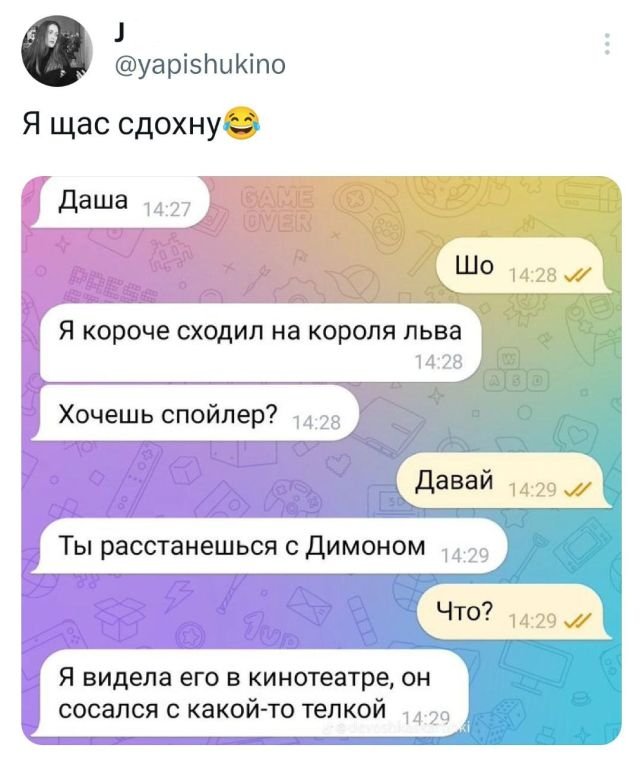Image resolution: width=640 pixels, height=758 pixels.
Task: Open the profile avatar of J
Action: point(56,50)
